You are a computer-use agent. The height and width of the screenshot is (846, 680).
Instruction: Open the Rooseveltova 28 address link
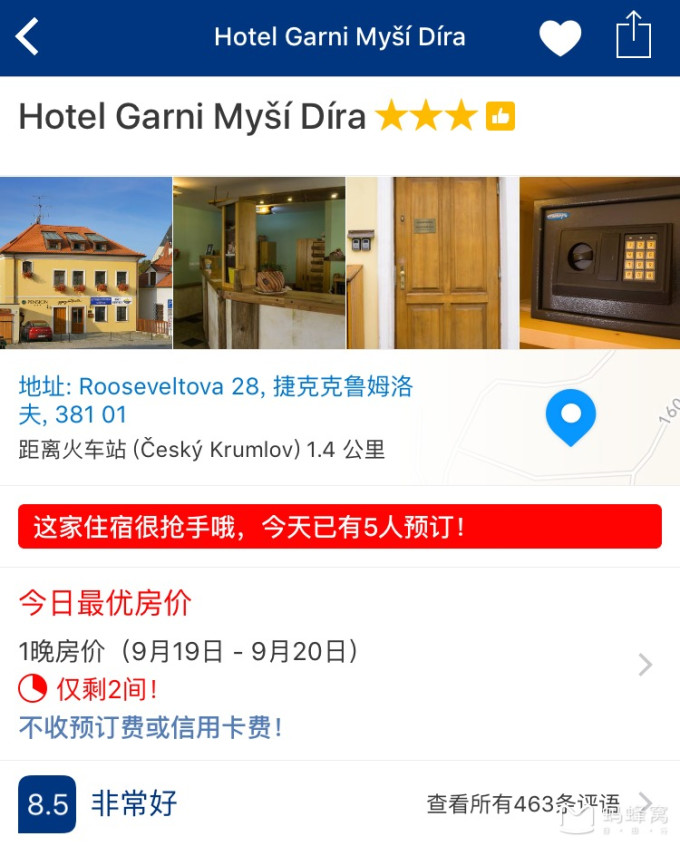(216, 400)
